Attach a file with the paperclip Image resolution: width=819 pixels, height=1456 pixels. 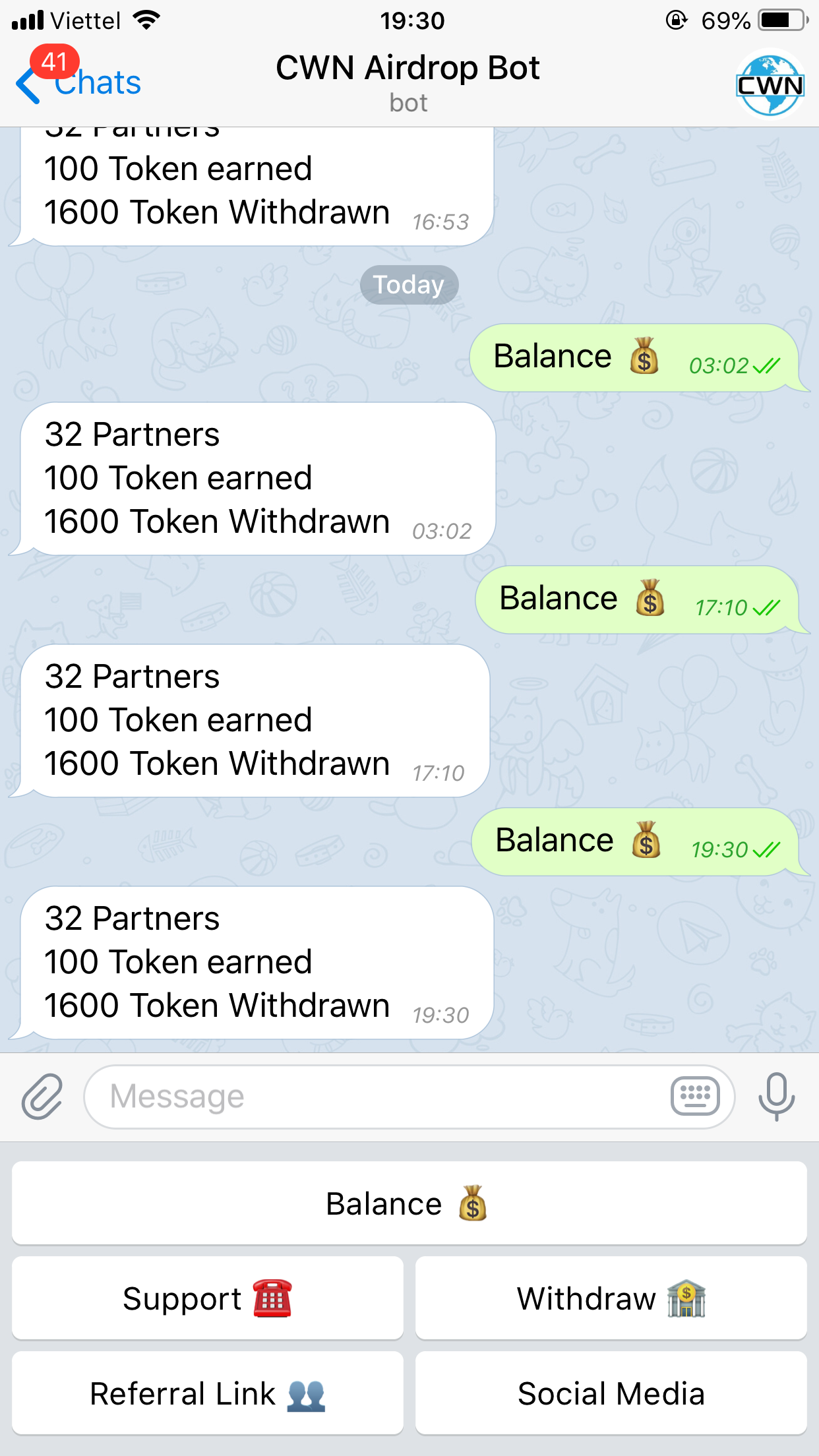(42, 1097)
